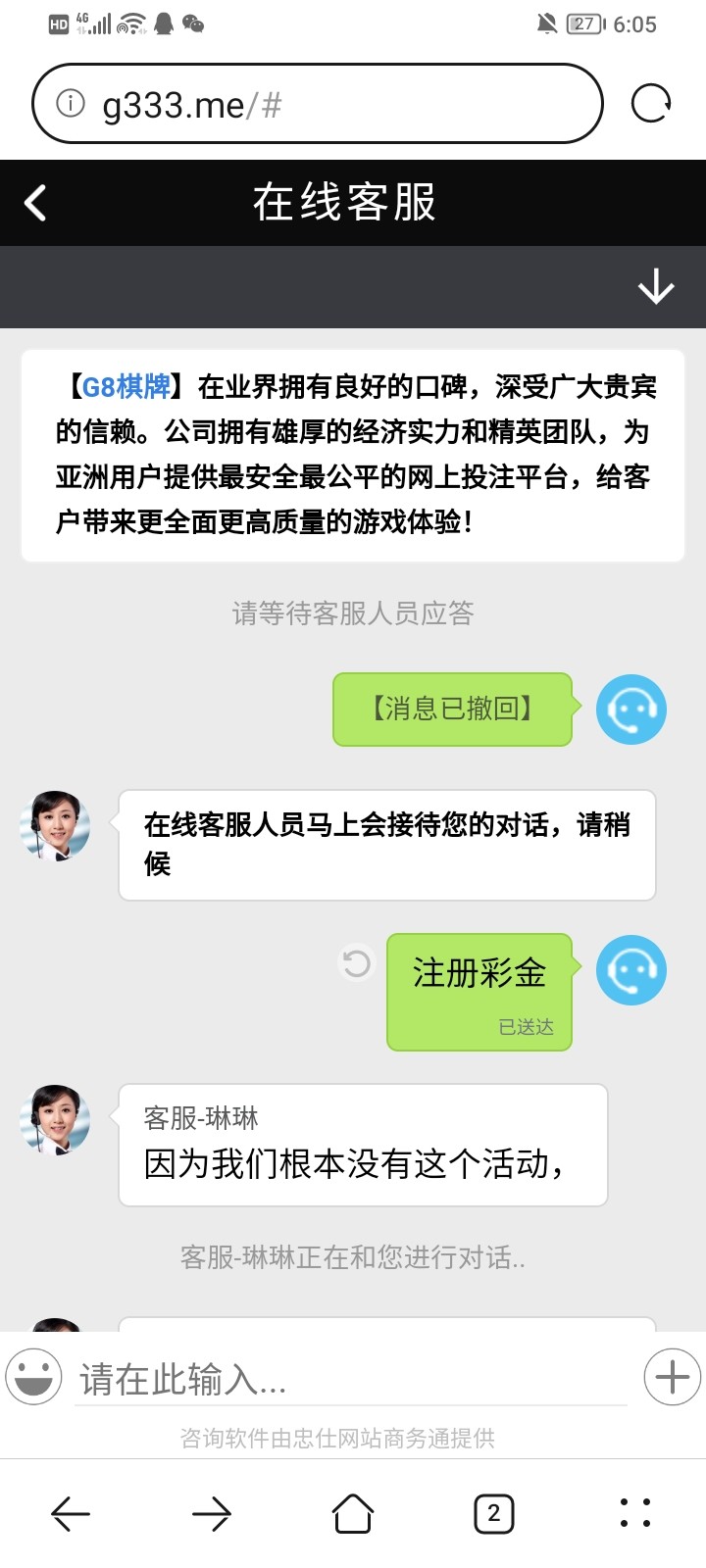
Task: Resend the 注册彩金 message
Action: (x=356, y=963)
